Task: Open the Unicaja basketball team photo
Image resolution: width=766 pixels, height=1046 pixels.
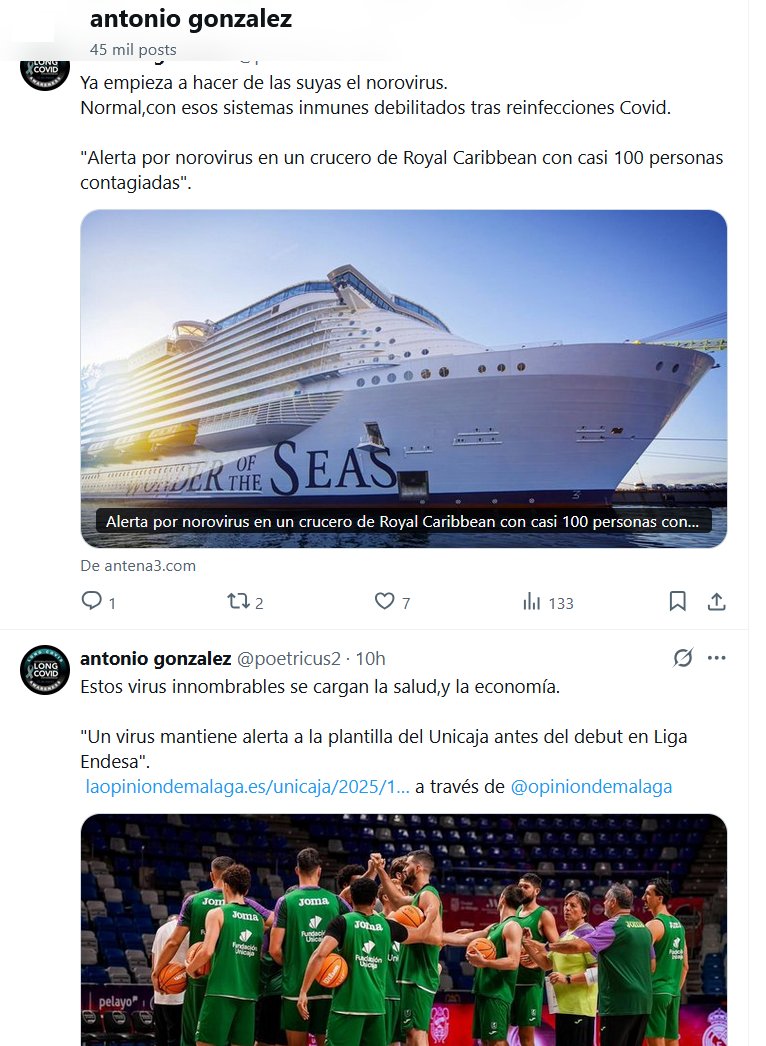Action: 403,930
